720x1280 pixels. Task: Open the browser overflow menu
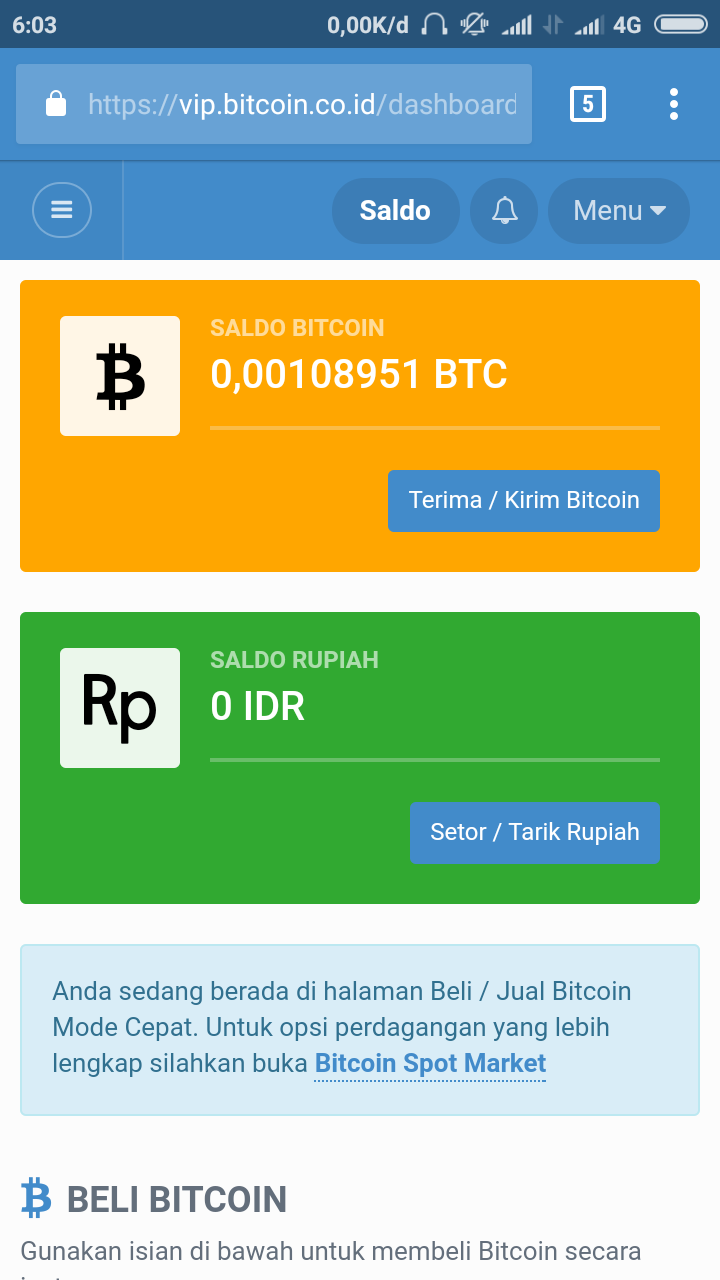(674, 104)
